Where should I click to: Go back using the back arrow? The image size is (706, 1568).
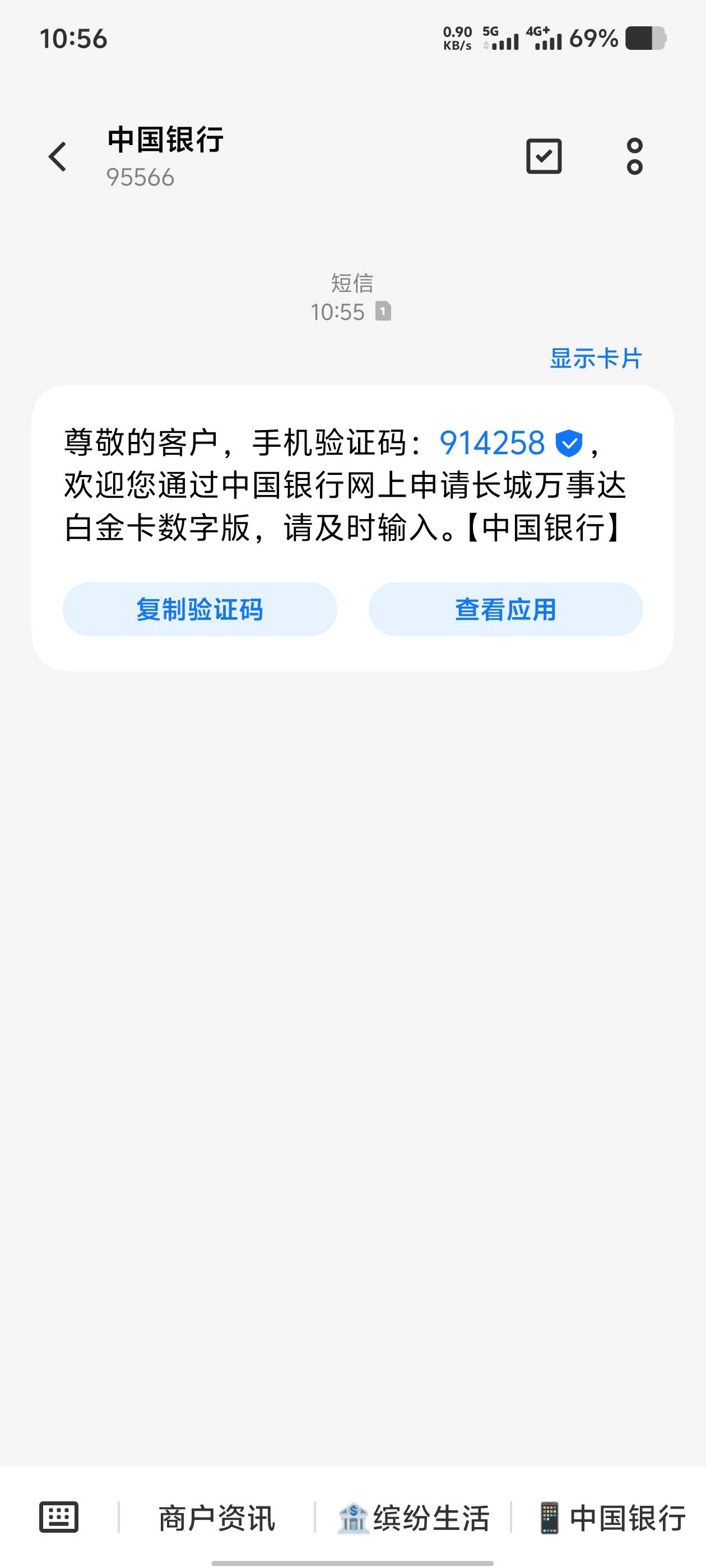[57, 157]
